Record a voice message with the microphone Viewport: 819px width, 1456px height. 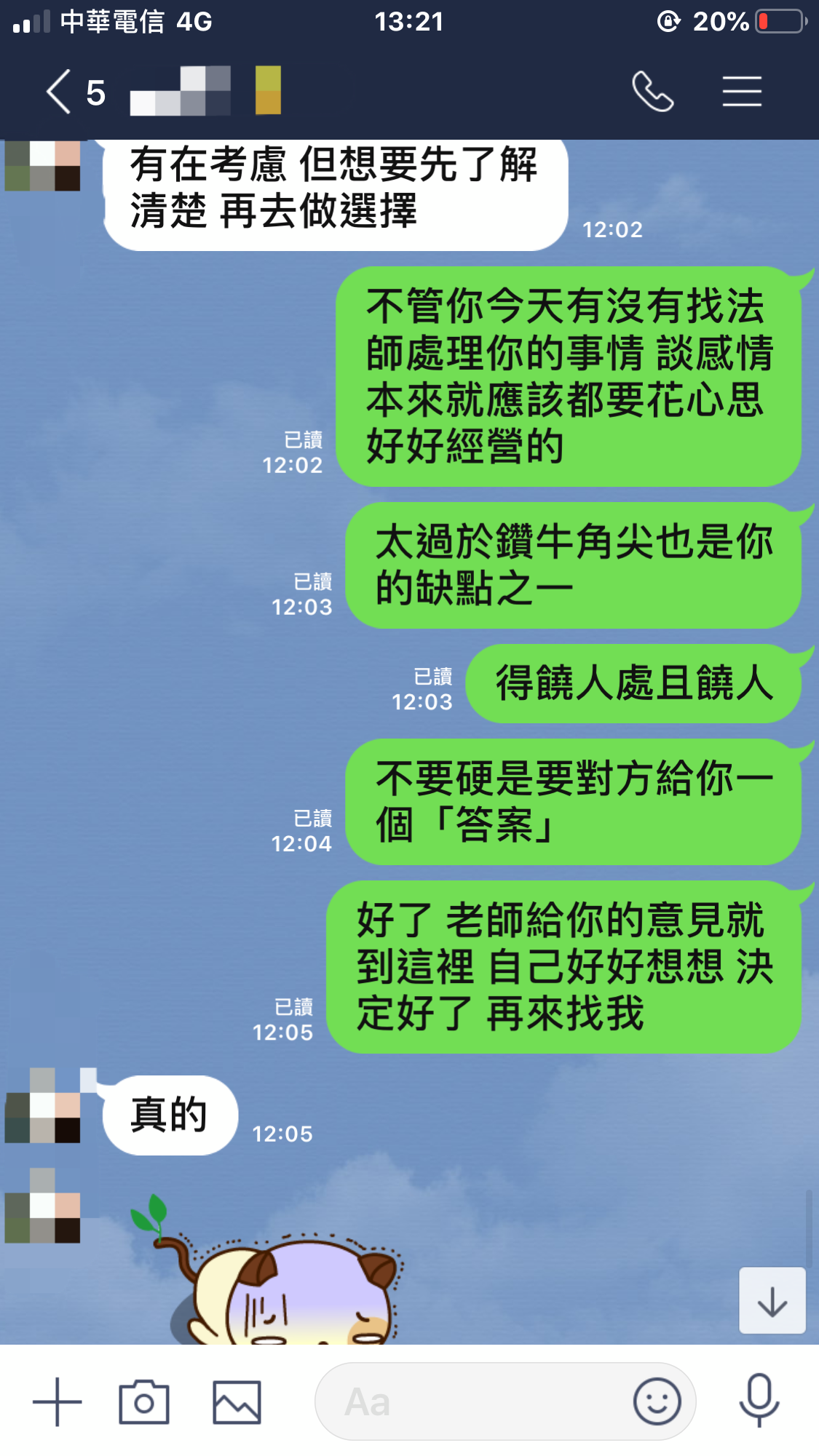coord(759,1400)
